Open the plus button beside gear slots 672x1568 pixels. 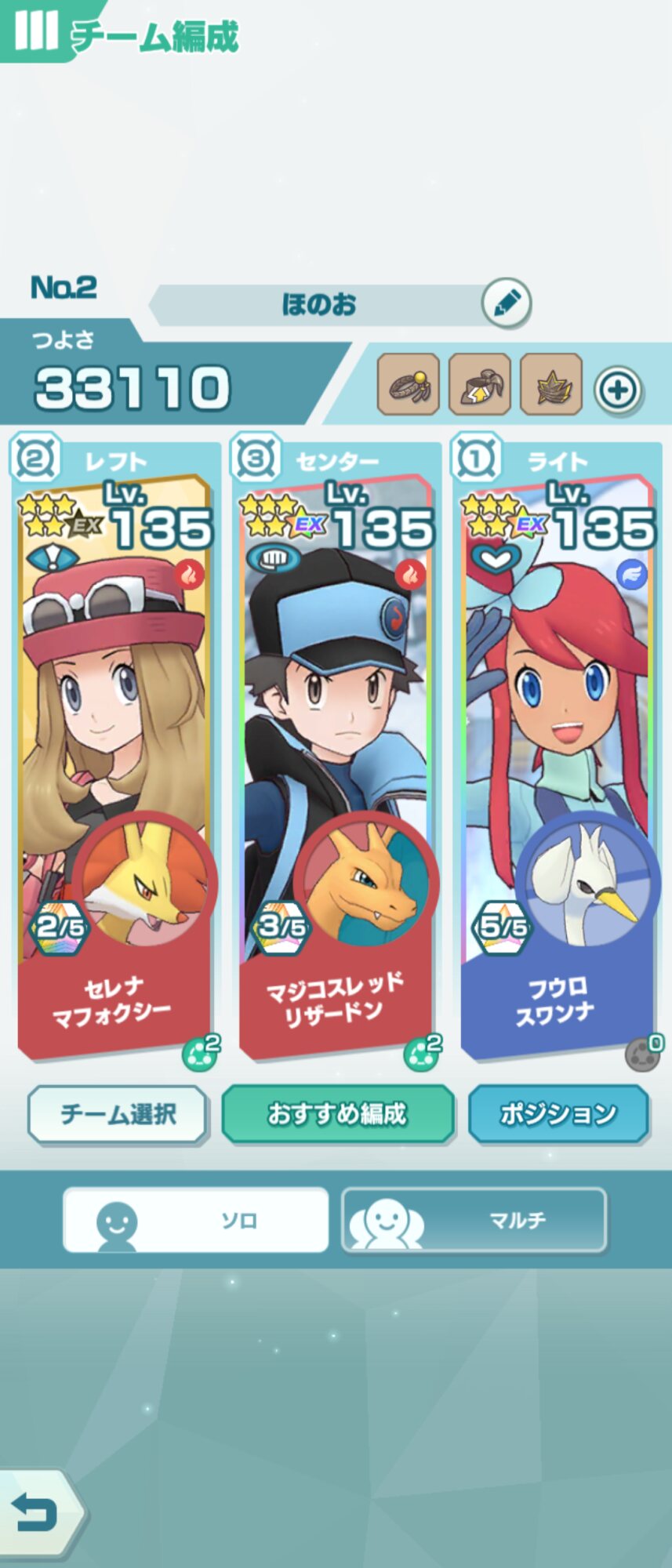pyautogui.click(x=618, y=390)
